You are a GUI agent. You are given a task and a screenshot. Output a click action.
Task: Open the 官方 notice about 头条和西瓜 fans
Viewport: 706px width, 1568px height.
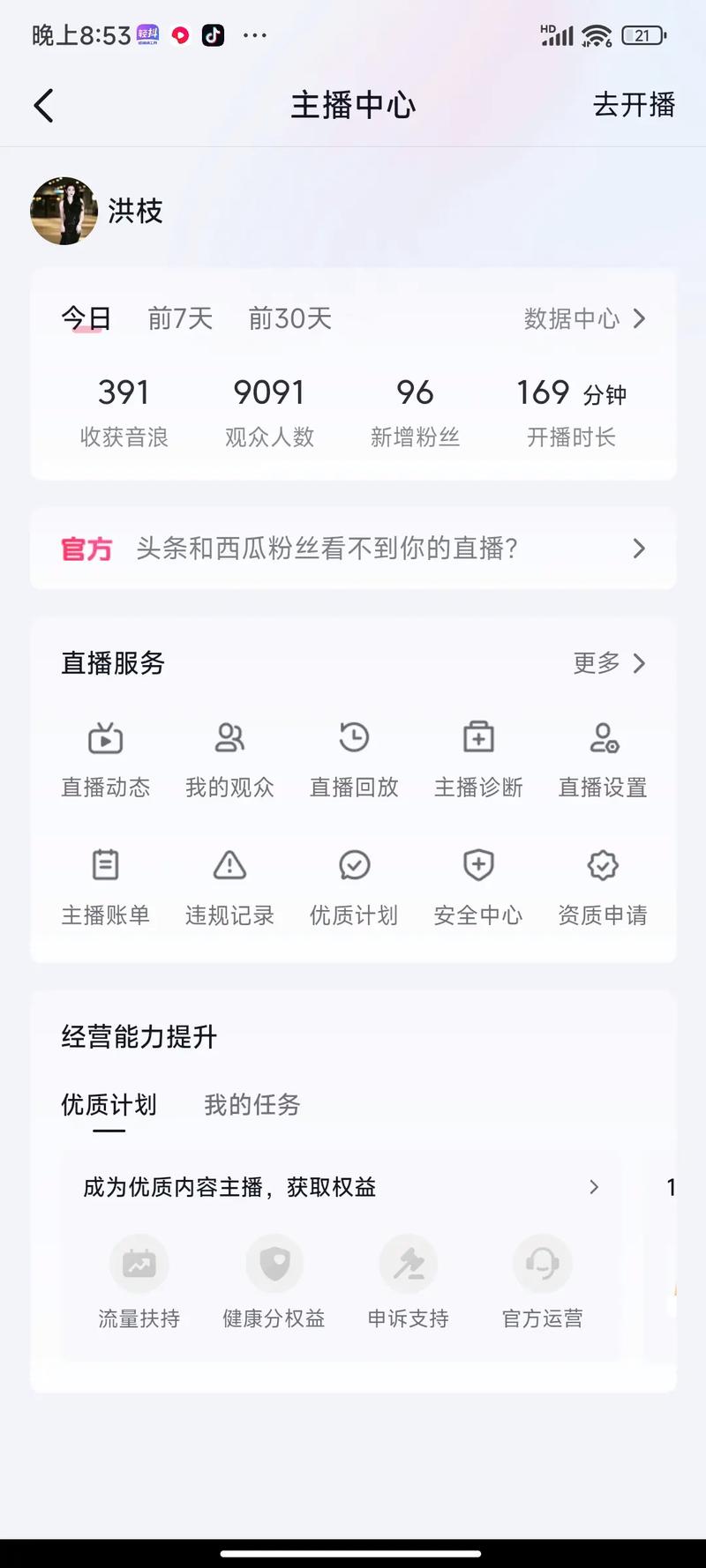353,549
